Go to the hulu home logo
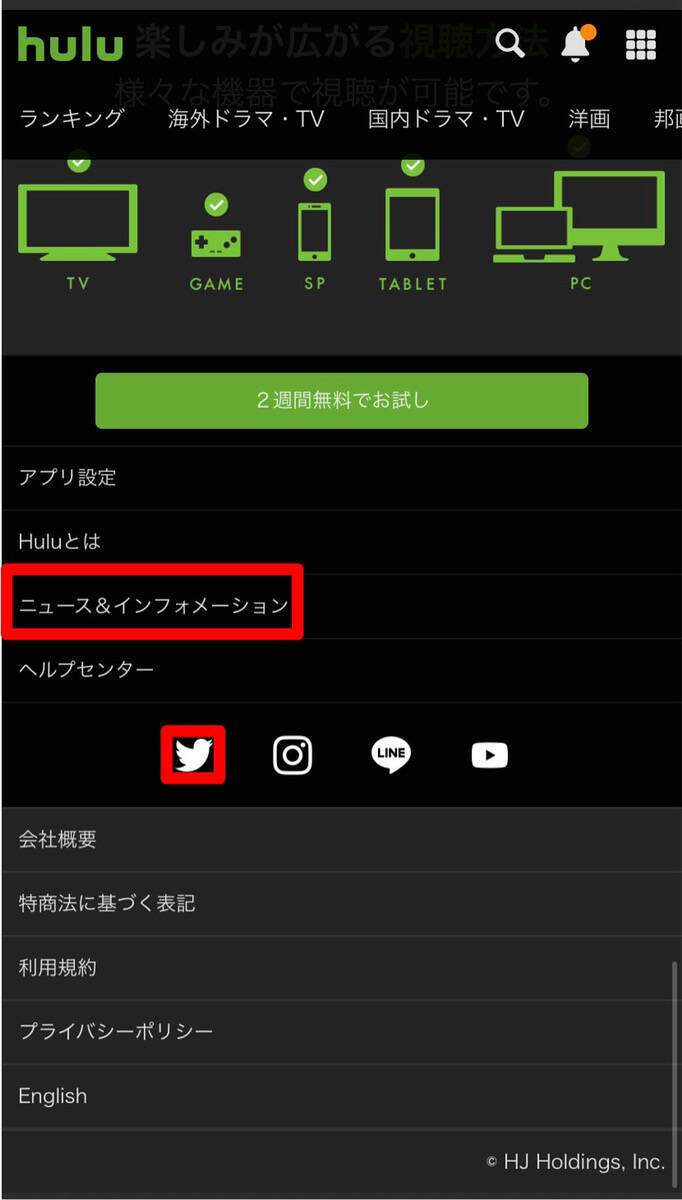The image size is (682, 1200). click(70, 45)
